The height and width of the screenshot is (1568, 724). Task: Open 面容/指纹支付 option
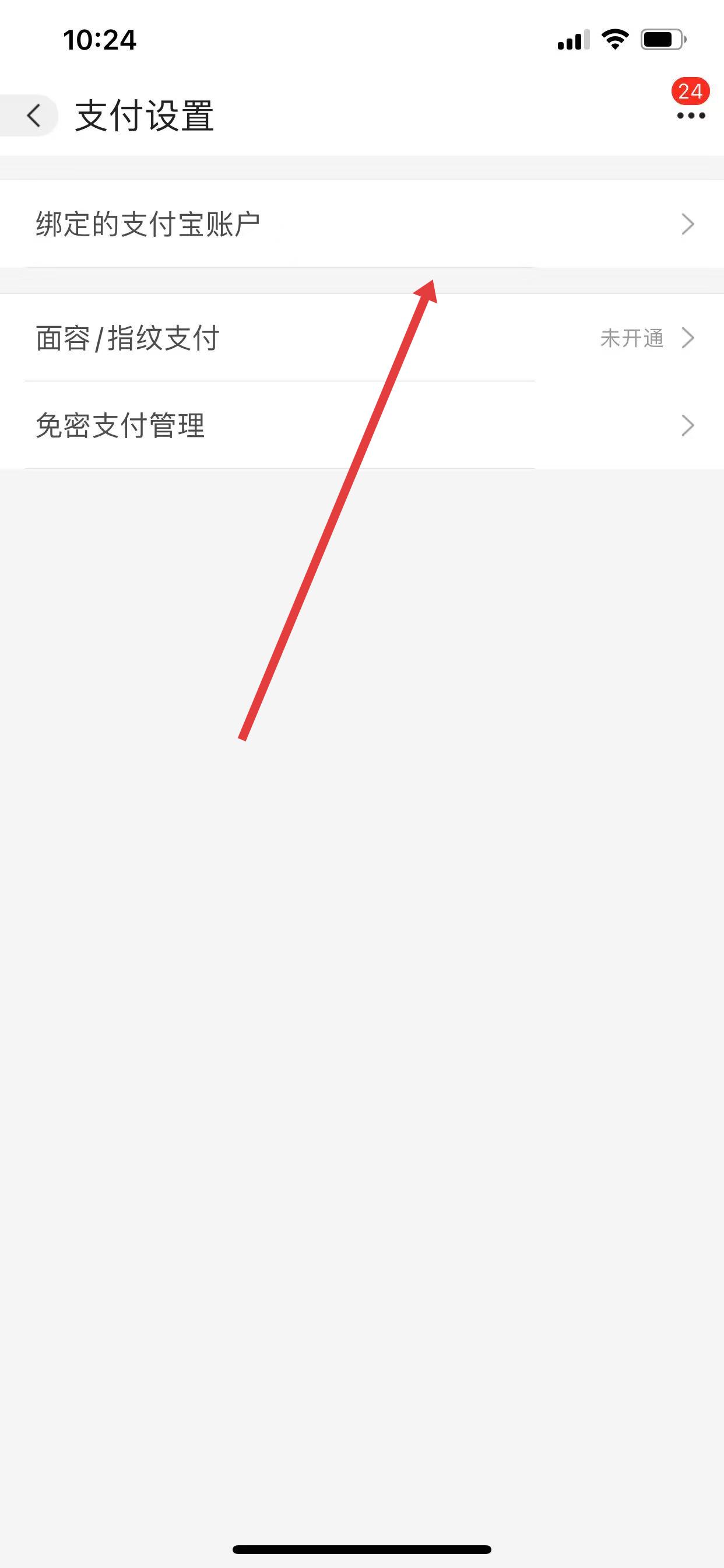[361, 338]
